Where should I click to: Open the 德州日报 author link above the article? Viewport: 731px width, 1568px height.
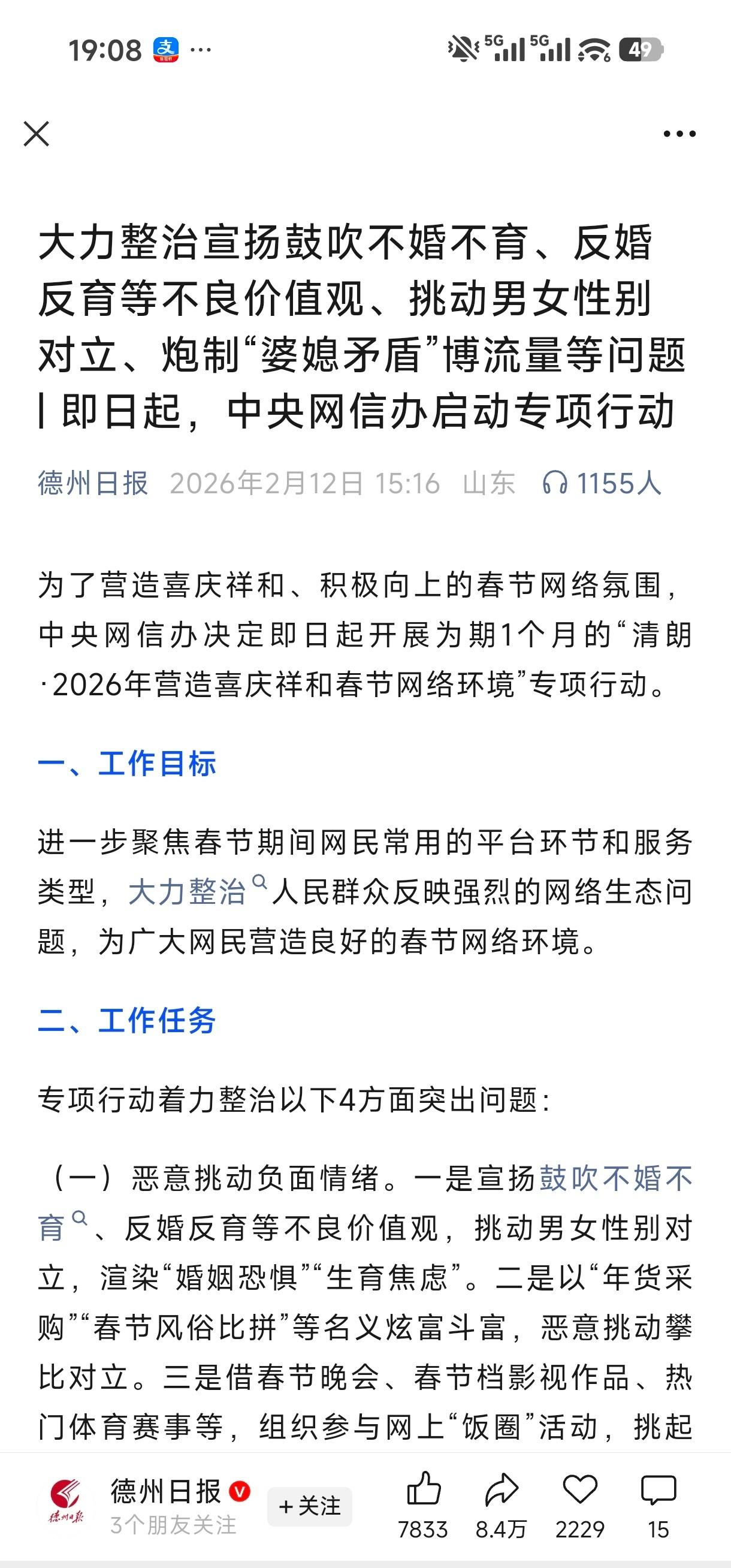[x=91, y=483]
